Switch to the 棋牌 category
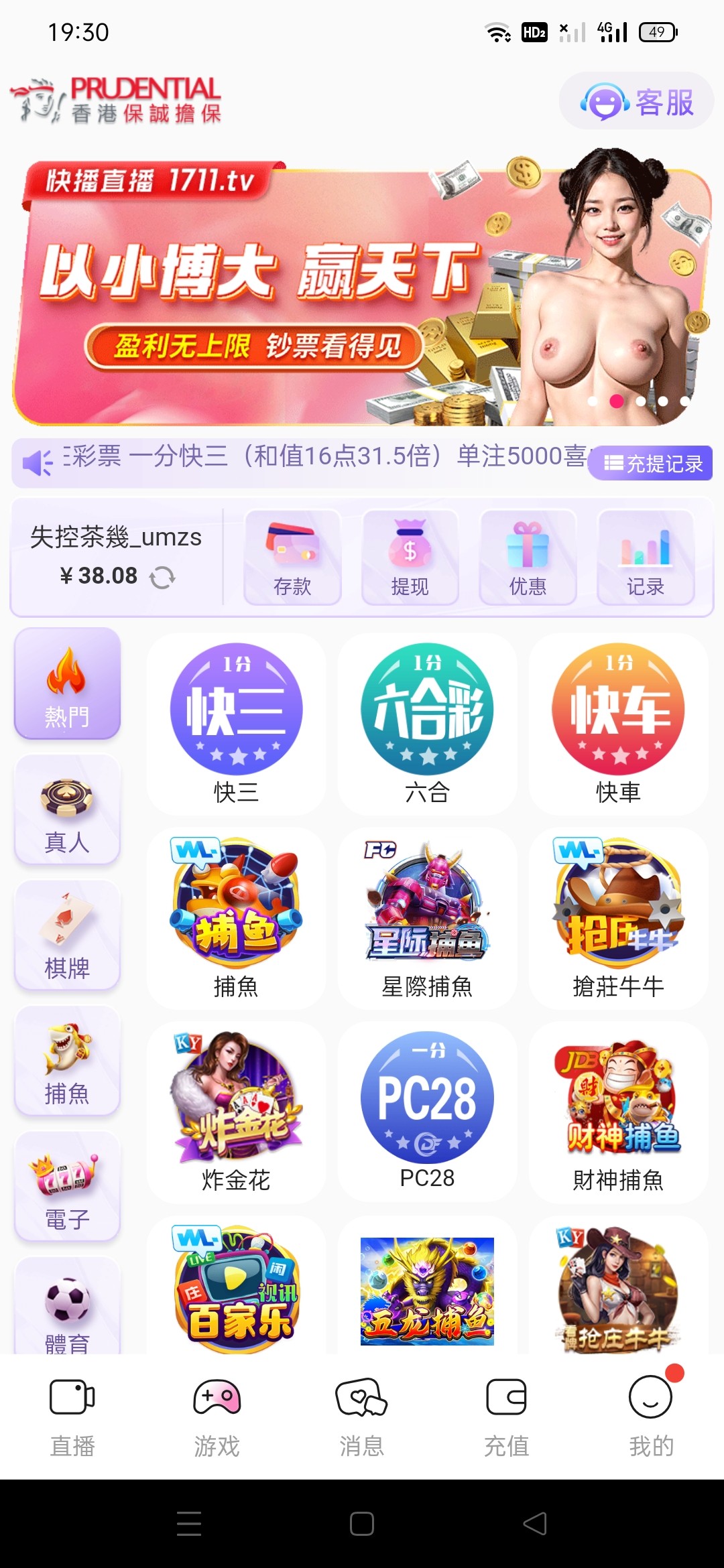724x1568 pixels. 67,935
